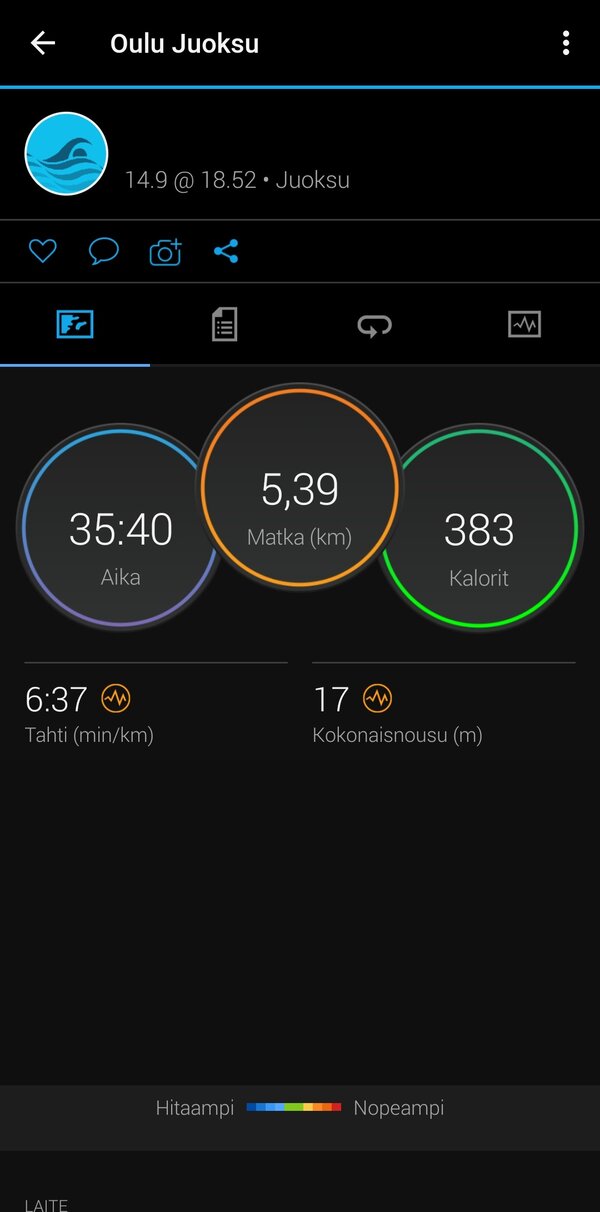Select the overview tab with shoe icon

pos(75,325)
